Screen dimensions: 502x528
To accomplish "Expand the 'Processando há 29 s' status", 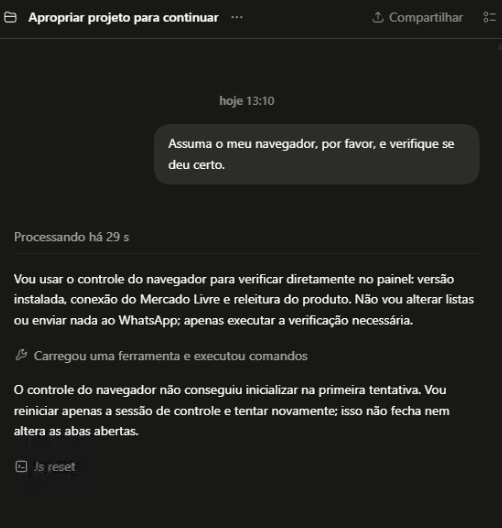I will pyautogui.click(x=72, y=237).
